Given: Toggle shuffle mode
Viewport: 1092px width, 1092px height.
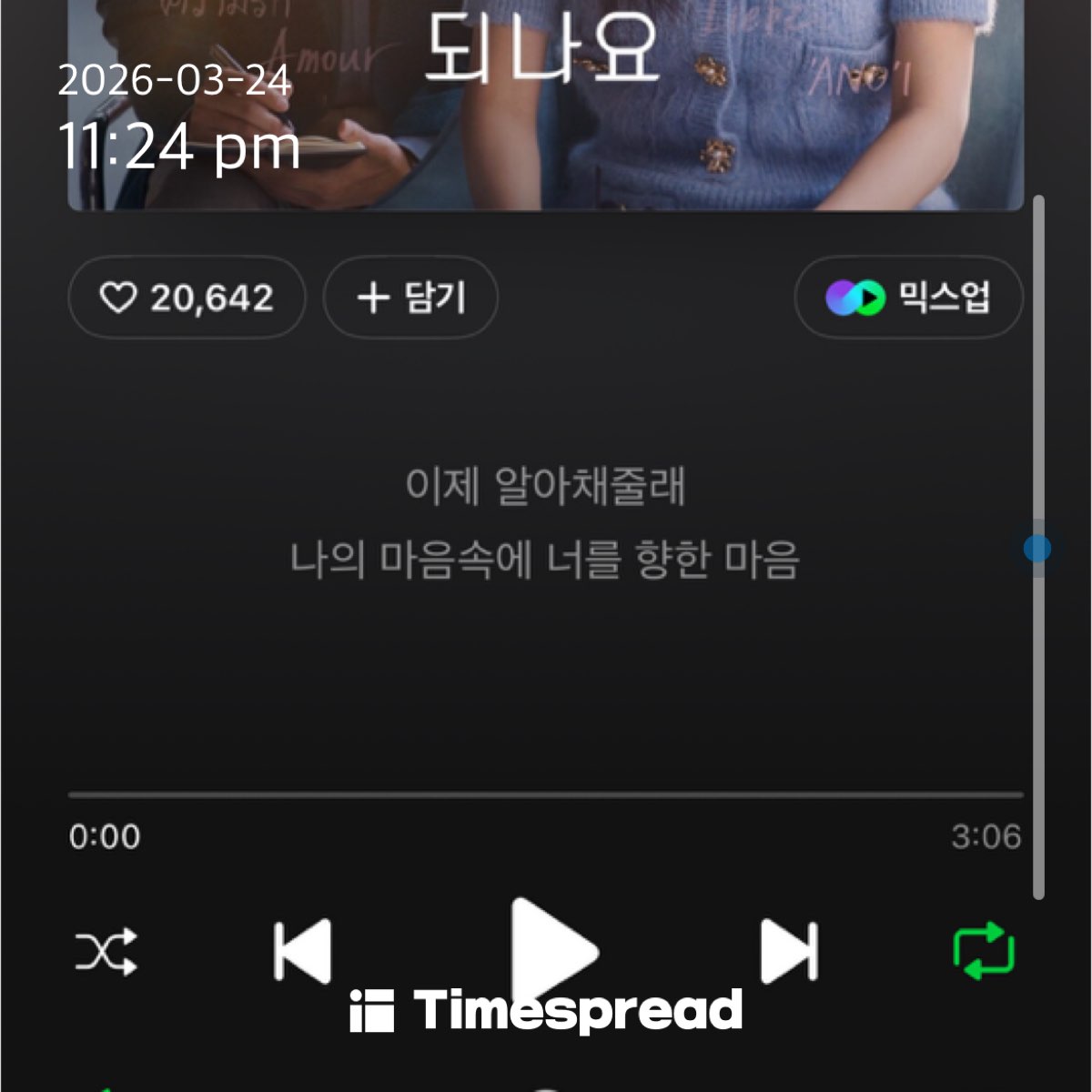Looking at the screenshot, I should click(106, 952).
